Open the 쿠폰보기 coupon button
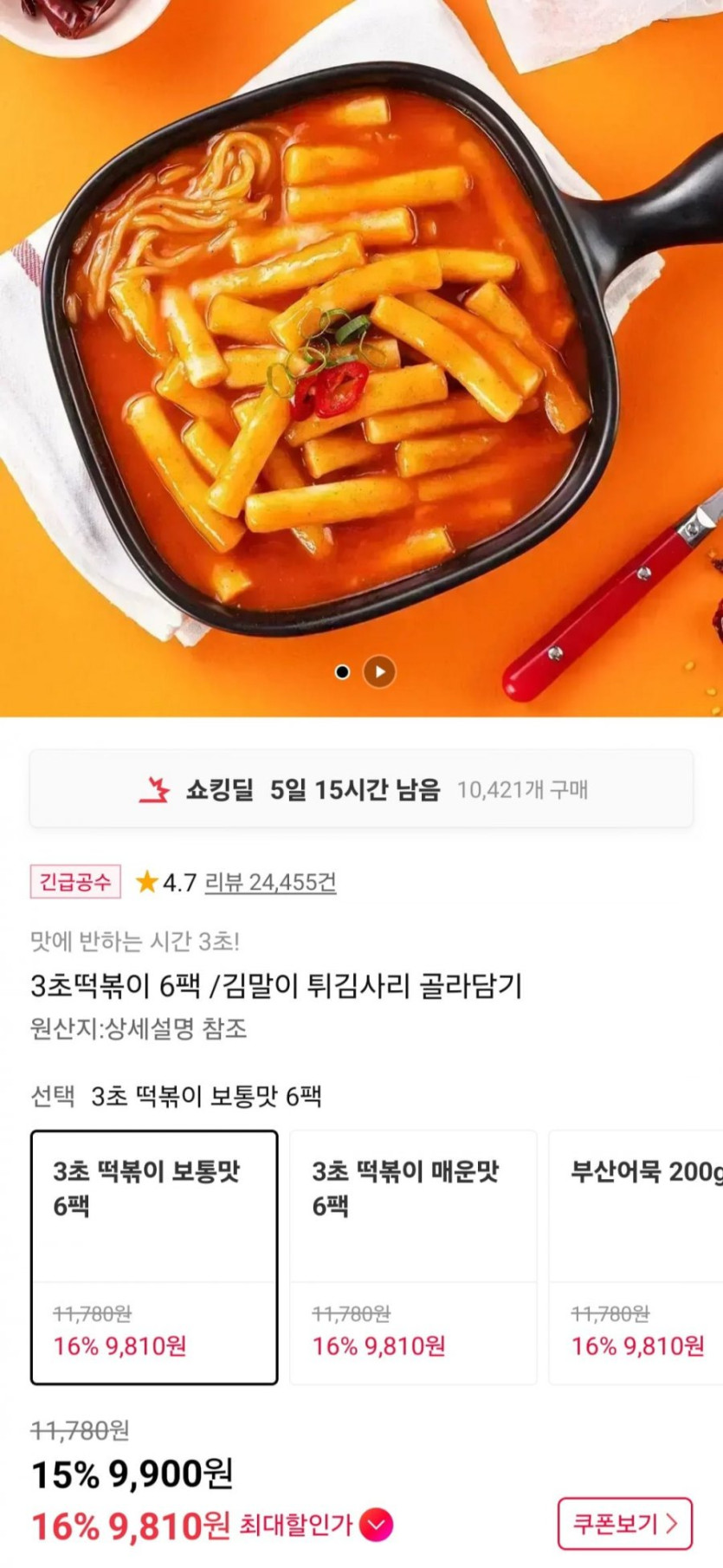Image resolution: width=723 pixels, height=1568 pixels. pyautogui.click(x=624, y=1523)
